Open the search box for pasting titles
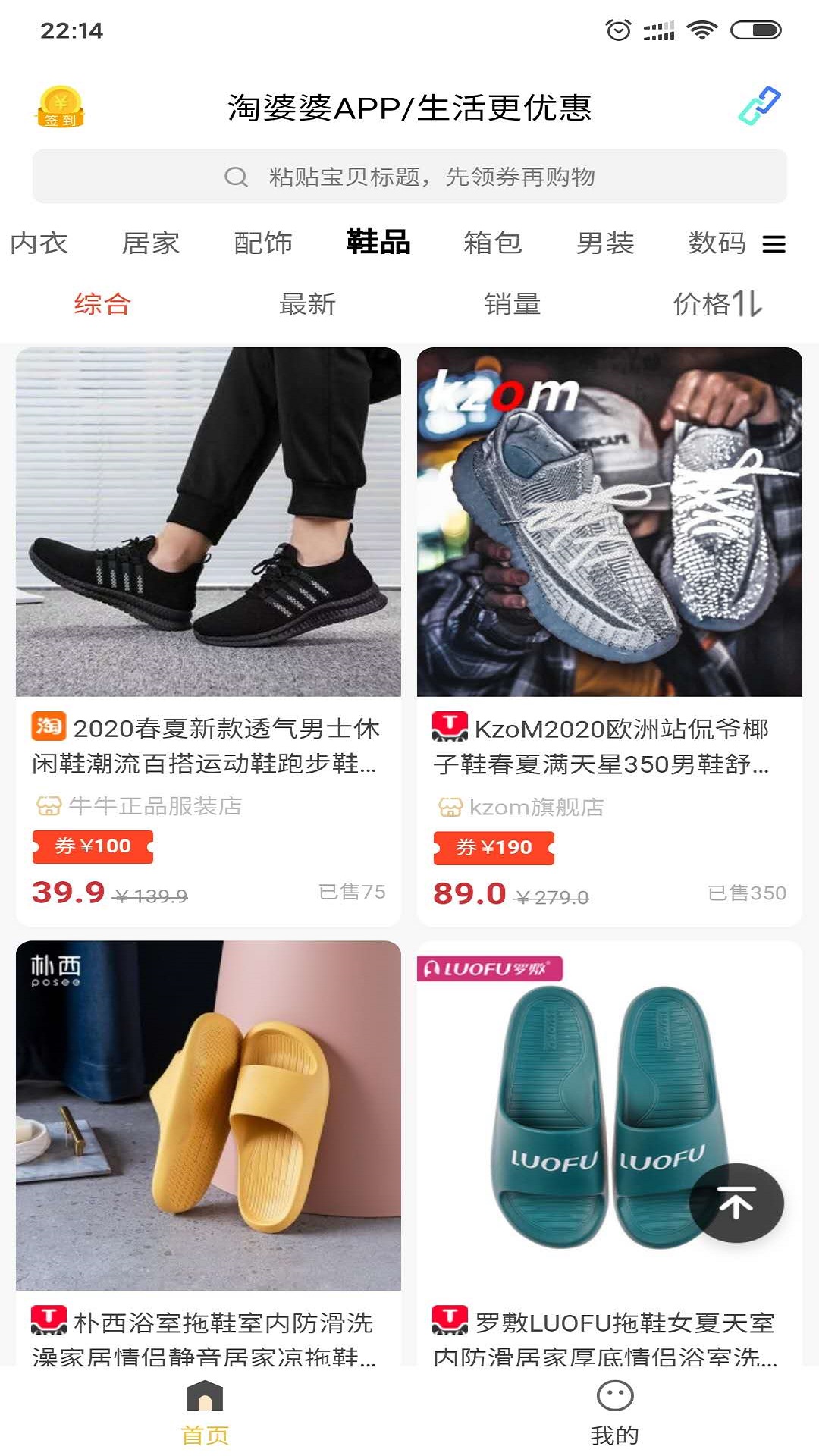 [409, 177]
